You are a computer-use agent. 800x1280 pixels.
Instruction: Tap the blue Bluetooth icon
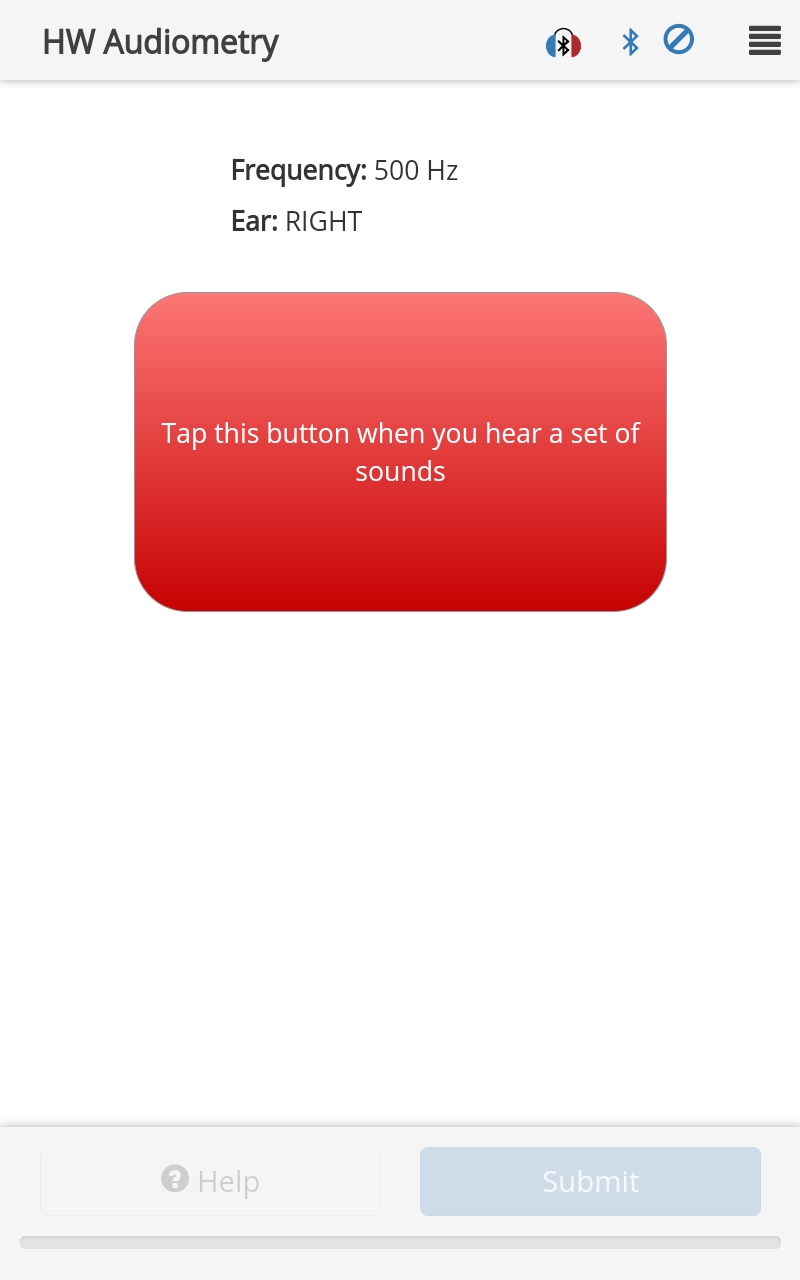coord(630,42)
